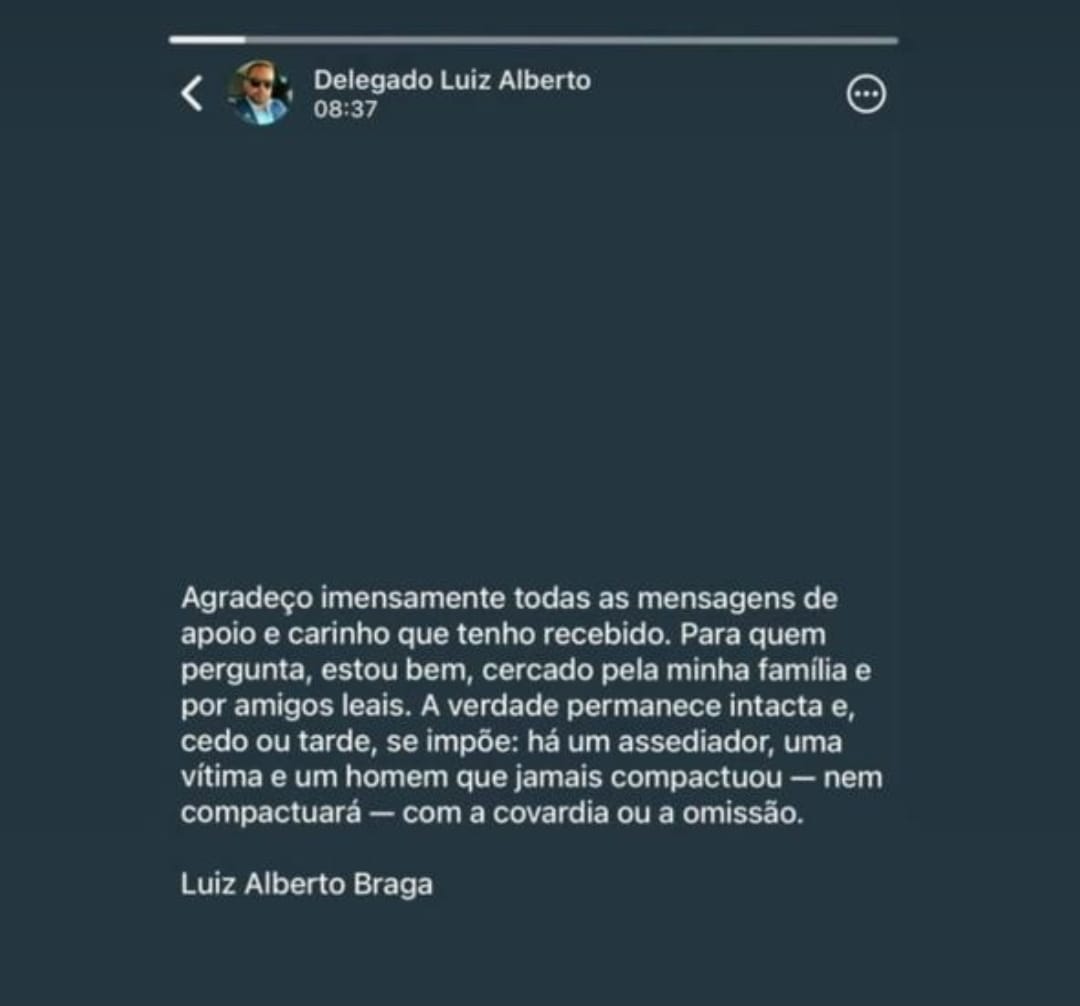Open Delegado Luiz Alberto's profile picture
Image resolution: width=1080 pixels, height=1006 pixels.
(260, 93)
